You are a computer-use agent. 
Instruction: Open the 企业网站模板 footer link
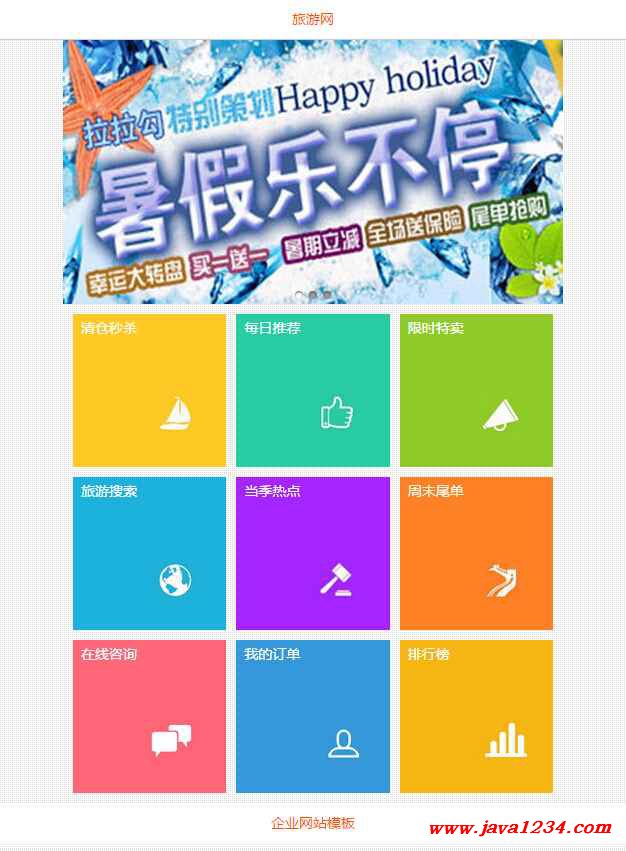tap(312, 823)
